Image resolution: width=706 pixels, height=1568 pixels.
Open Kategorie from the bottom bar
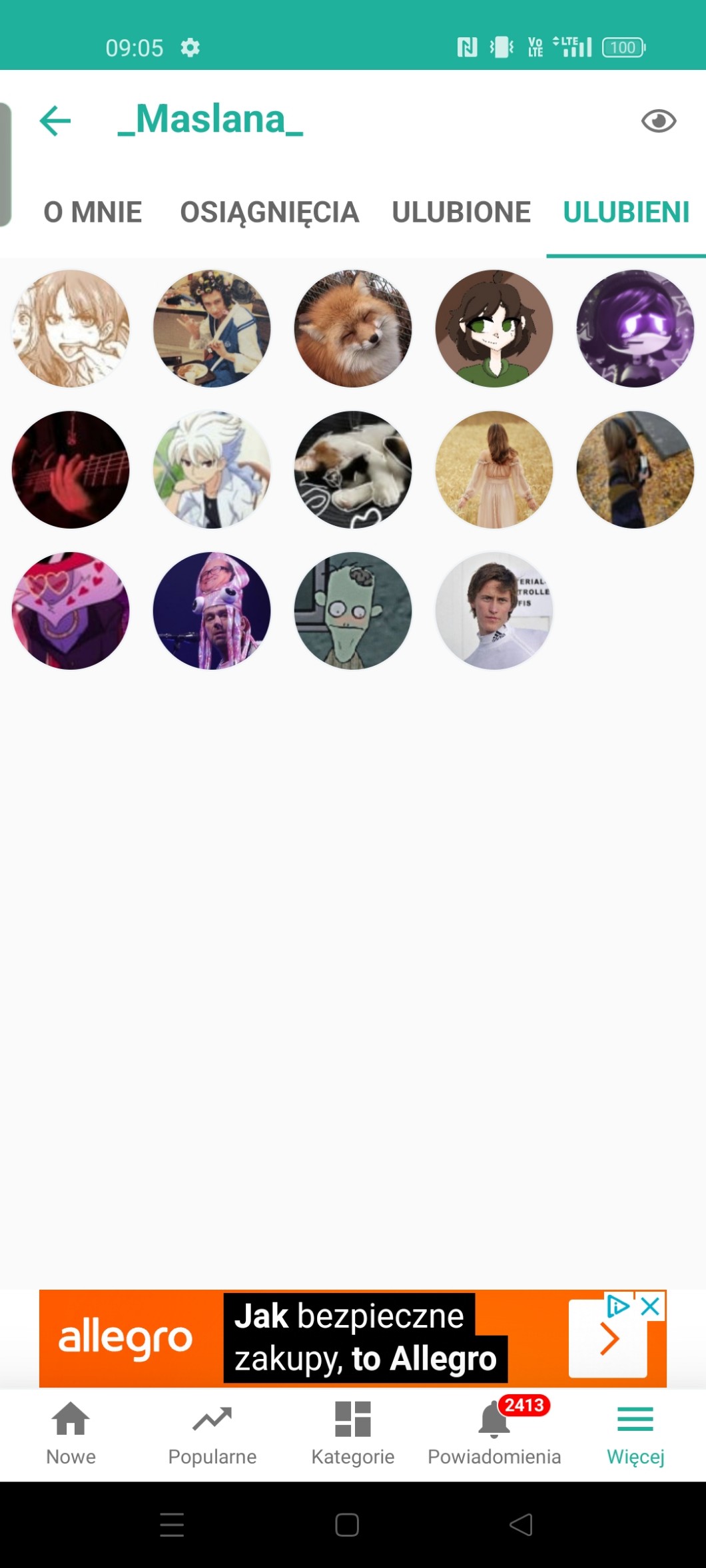(353, 1432)
